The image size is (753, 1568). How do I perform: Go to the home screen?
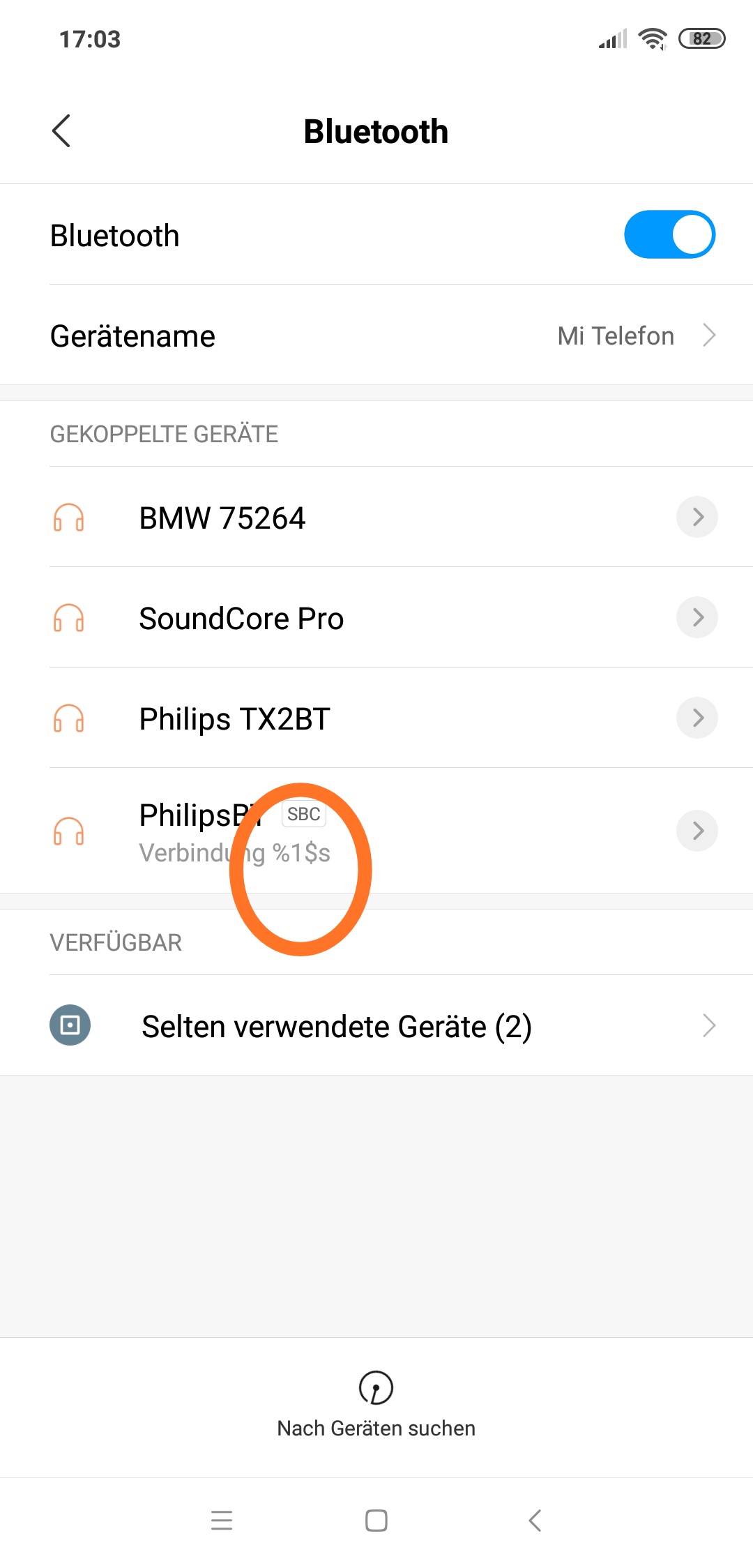click(376, 1520)
